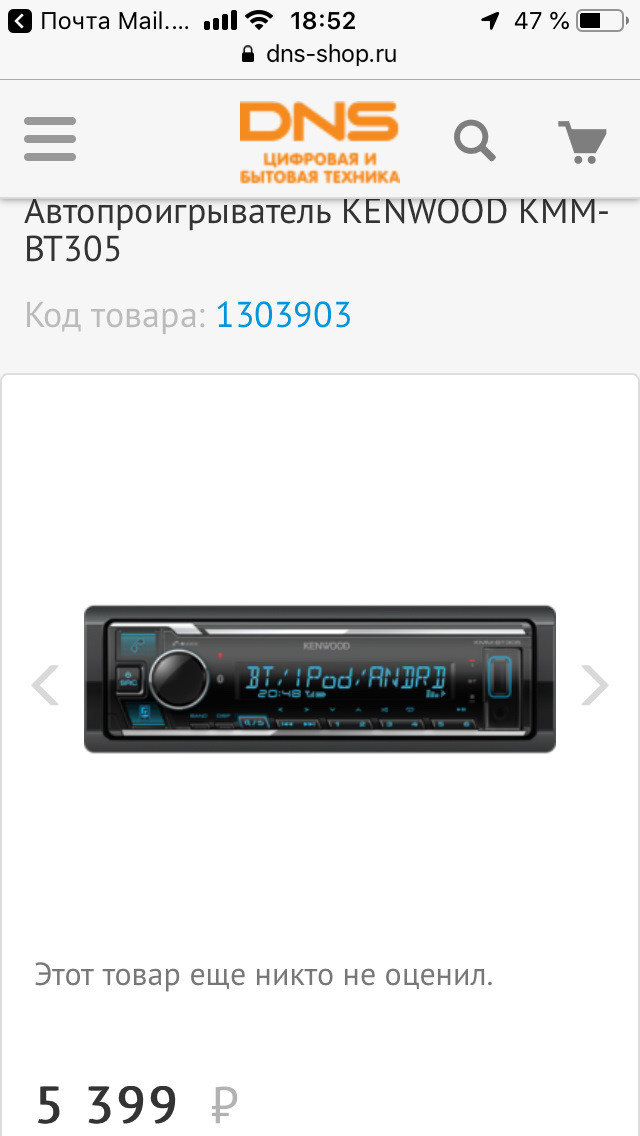Show the previous product photo

45,685
